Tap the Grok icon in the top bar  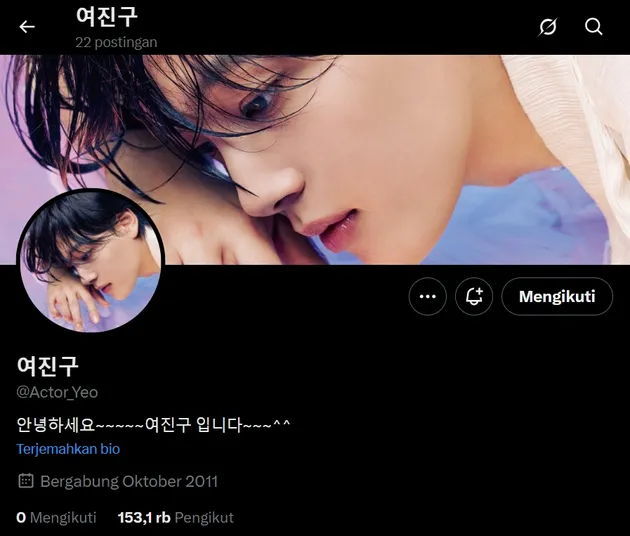point(547,27)
